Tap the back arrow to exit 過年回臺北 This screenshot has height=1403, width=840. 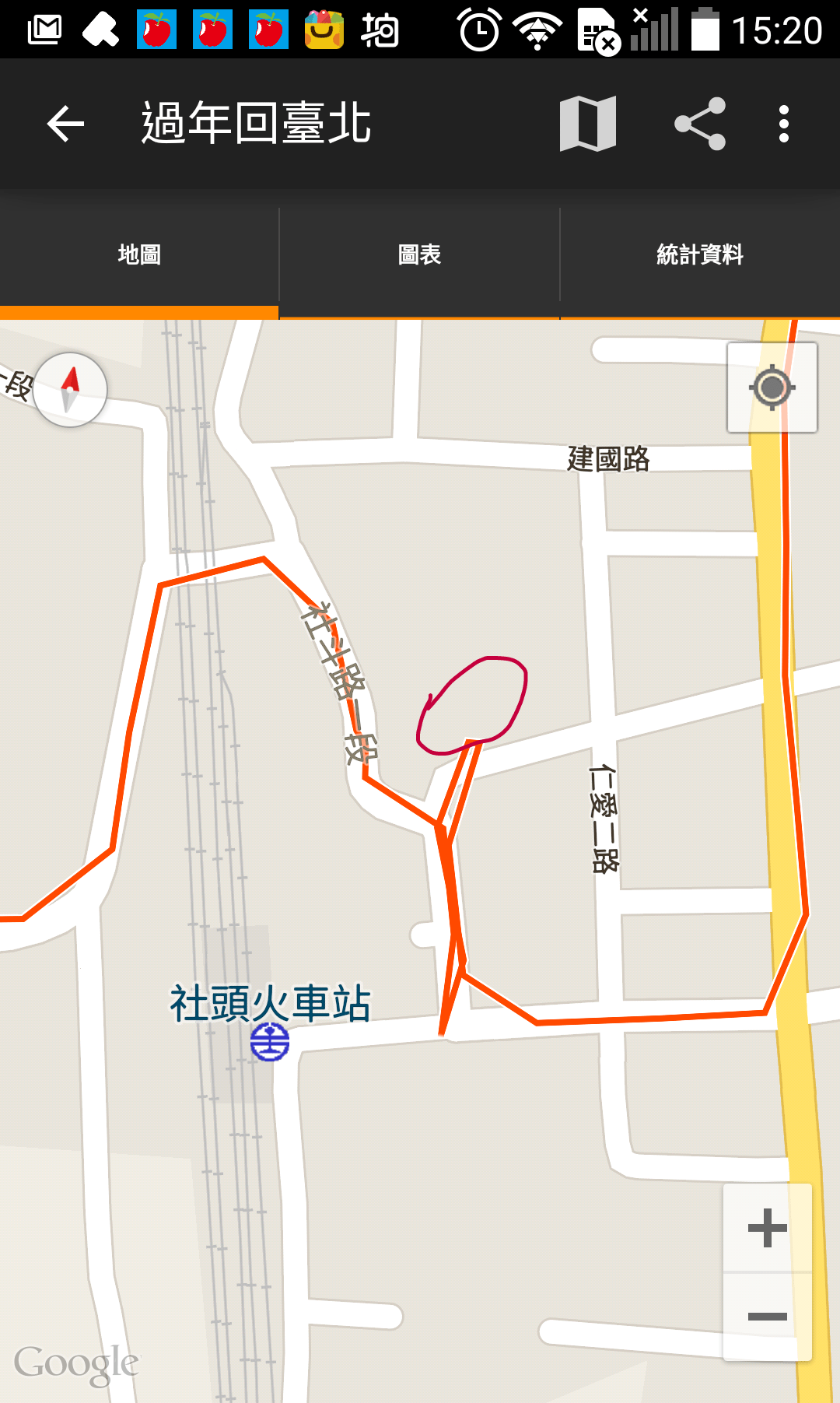point(65,124)
